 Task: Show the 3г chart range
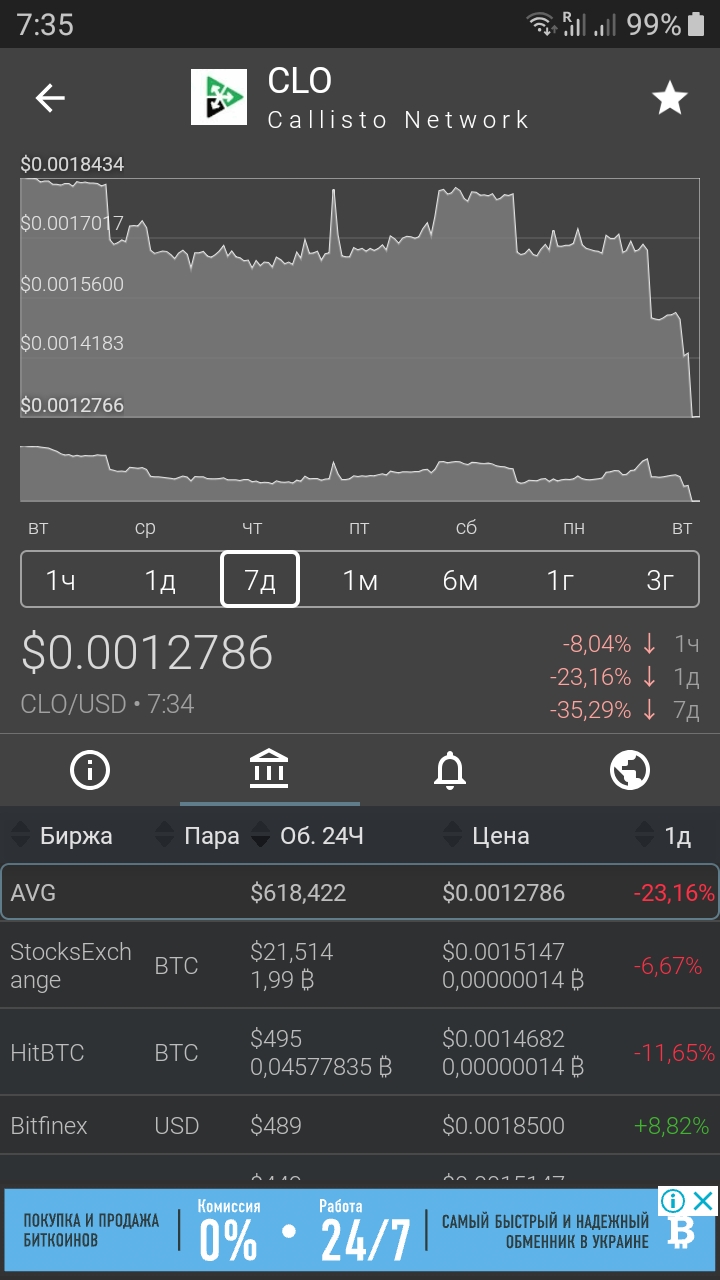coord(660,580)
